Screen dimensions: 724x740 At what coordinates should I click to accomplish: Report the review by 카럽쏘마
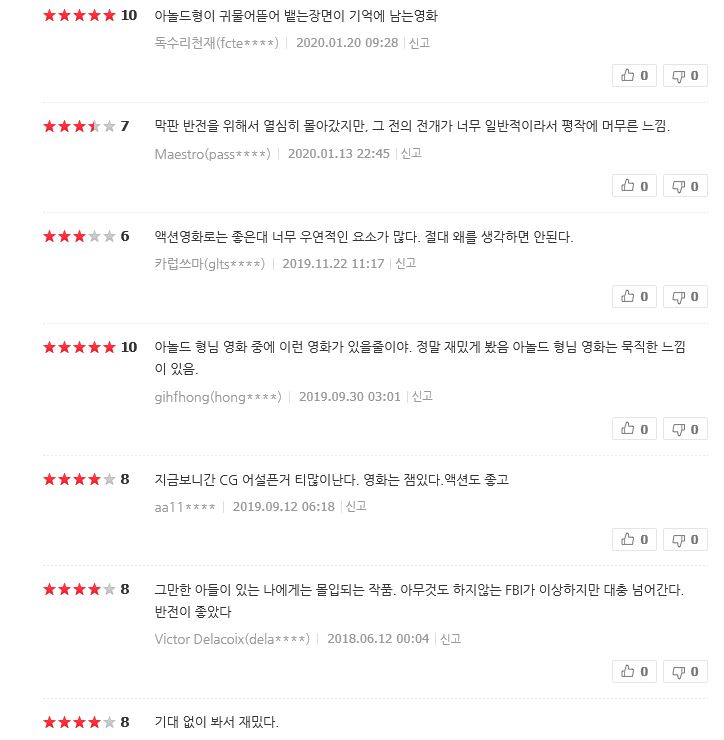405,264
